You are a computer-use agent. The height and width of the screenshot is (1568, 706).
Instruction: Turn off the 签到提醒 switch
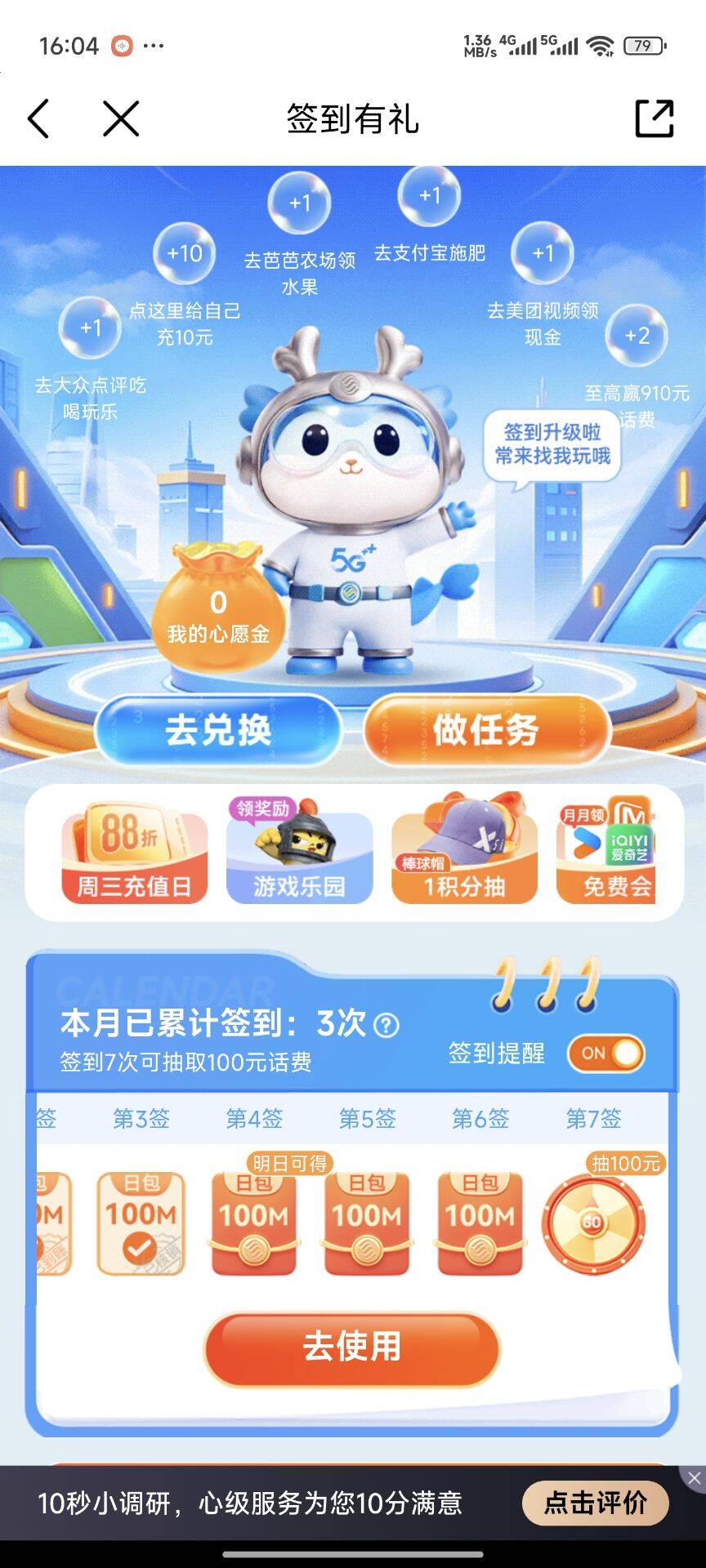click(x=606, y=1053)
